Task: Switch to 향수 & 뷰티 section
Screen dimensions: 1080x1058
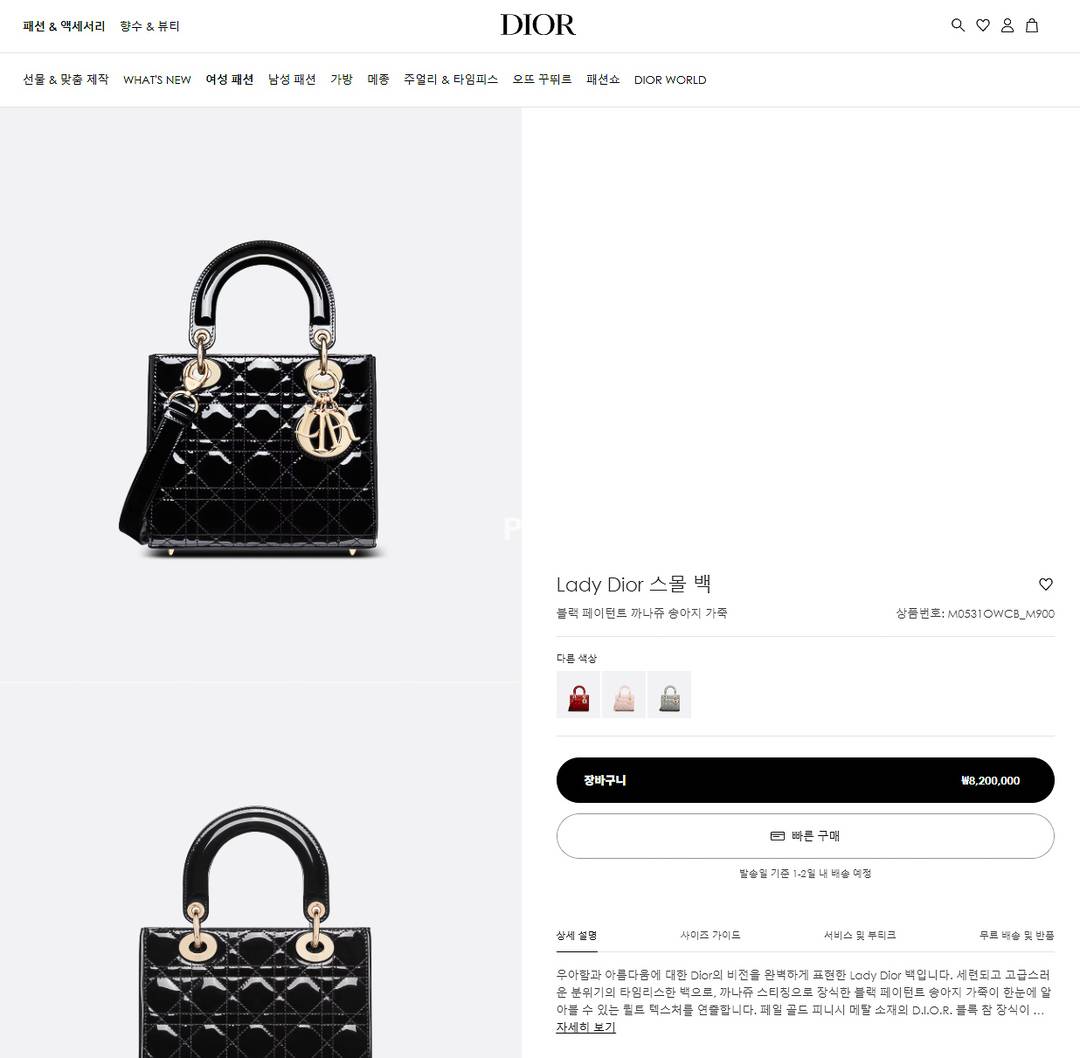Action: coord(150,27)
